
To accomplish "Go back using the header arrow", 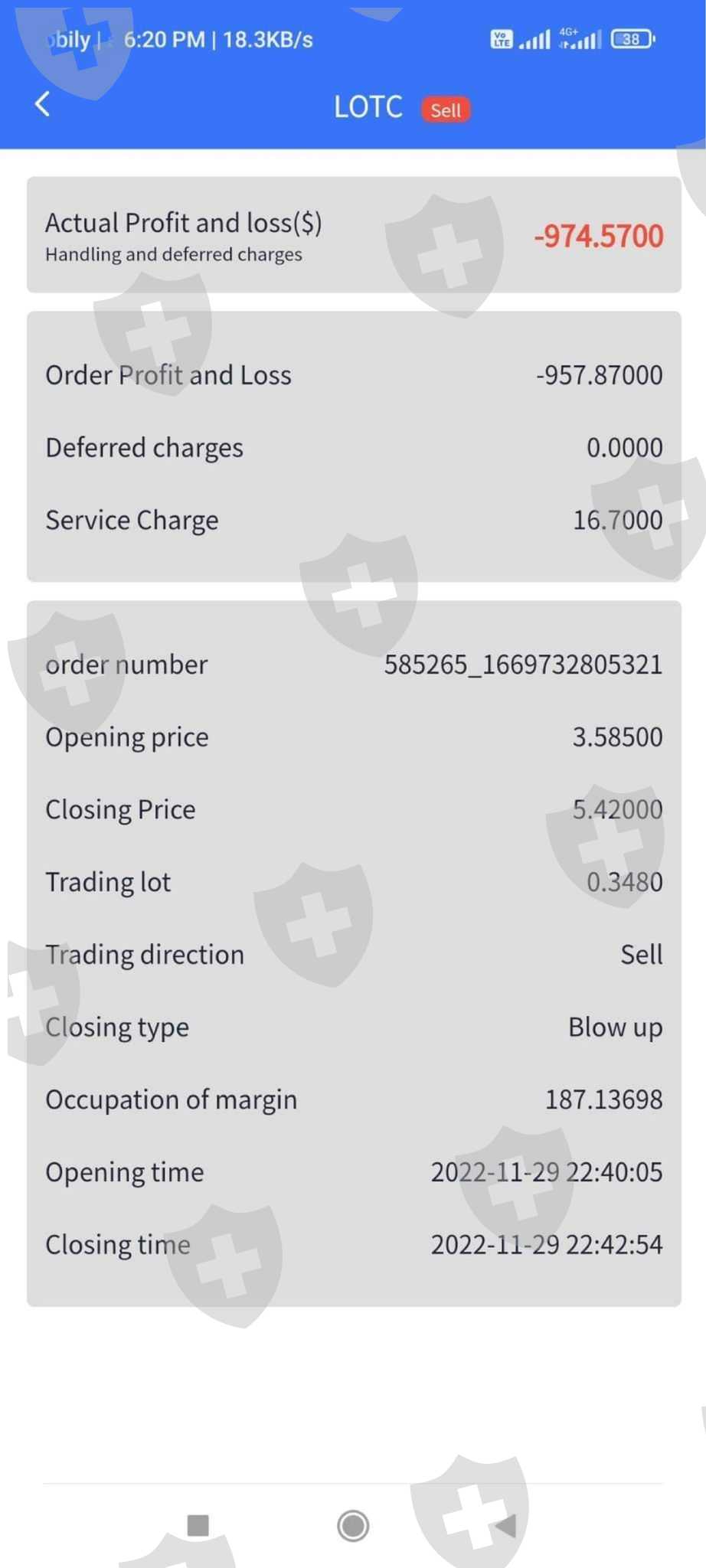I will click(x=43, y=104).
